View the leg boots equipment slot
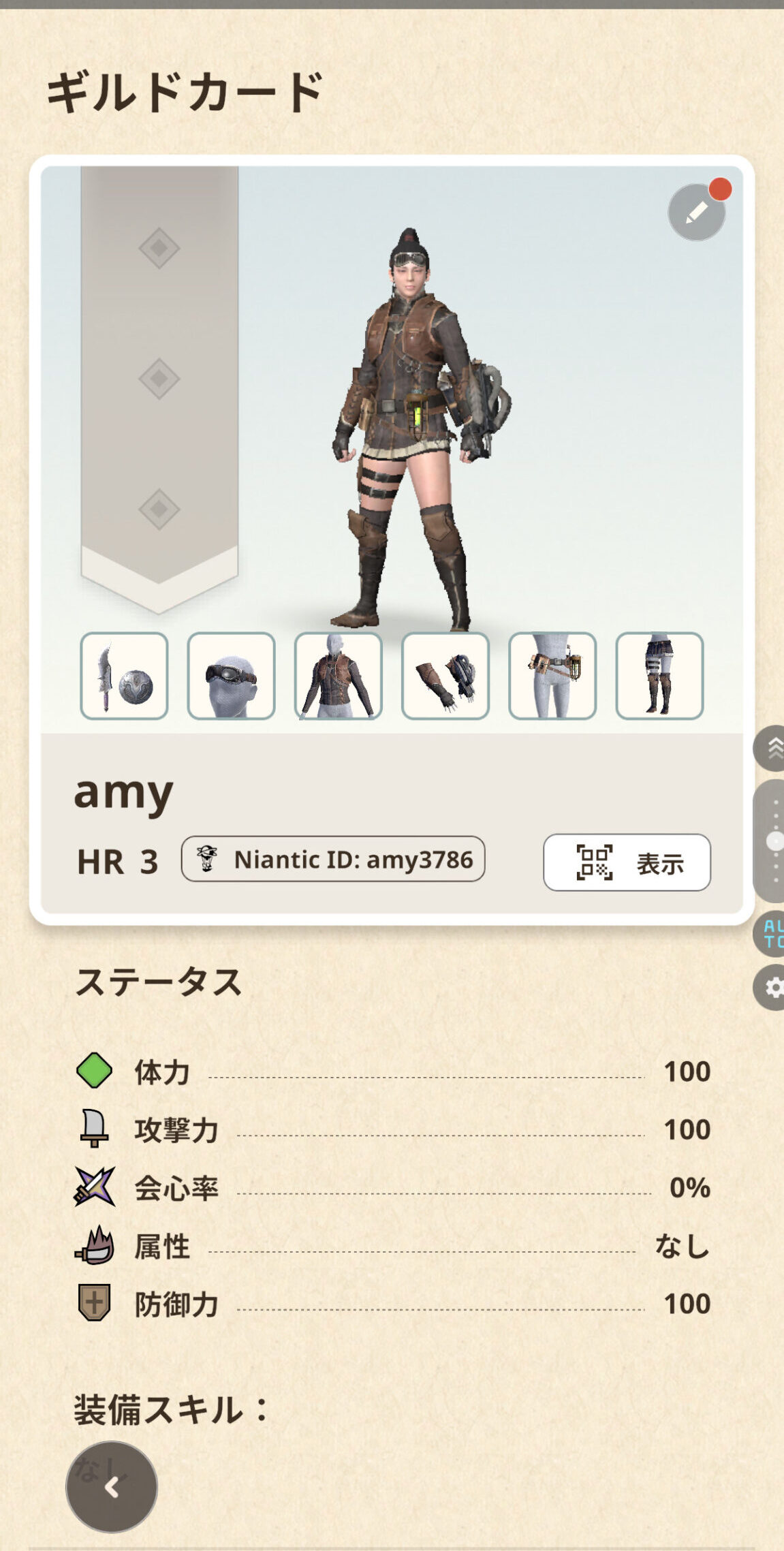Screen dimensions: 784x1551 [659, 676]
